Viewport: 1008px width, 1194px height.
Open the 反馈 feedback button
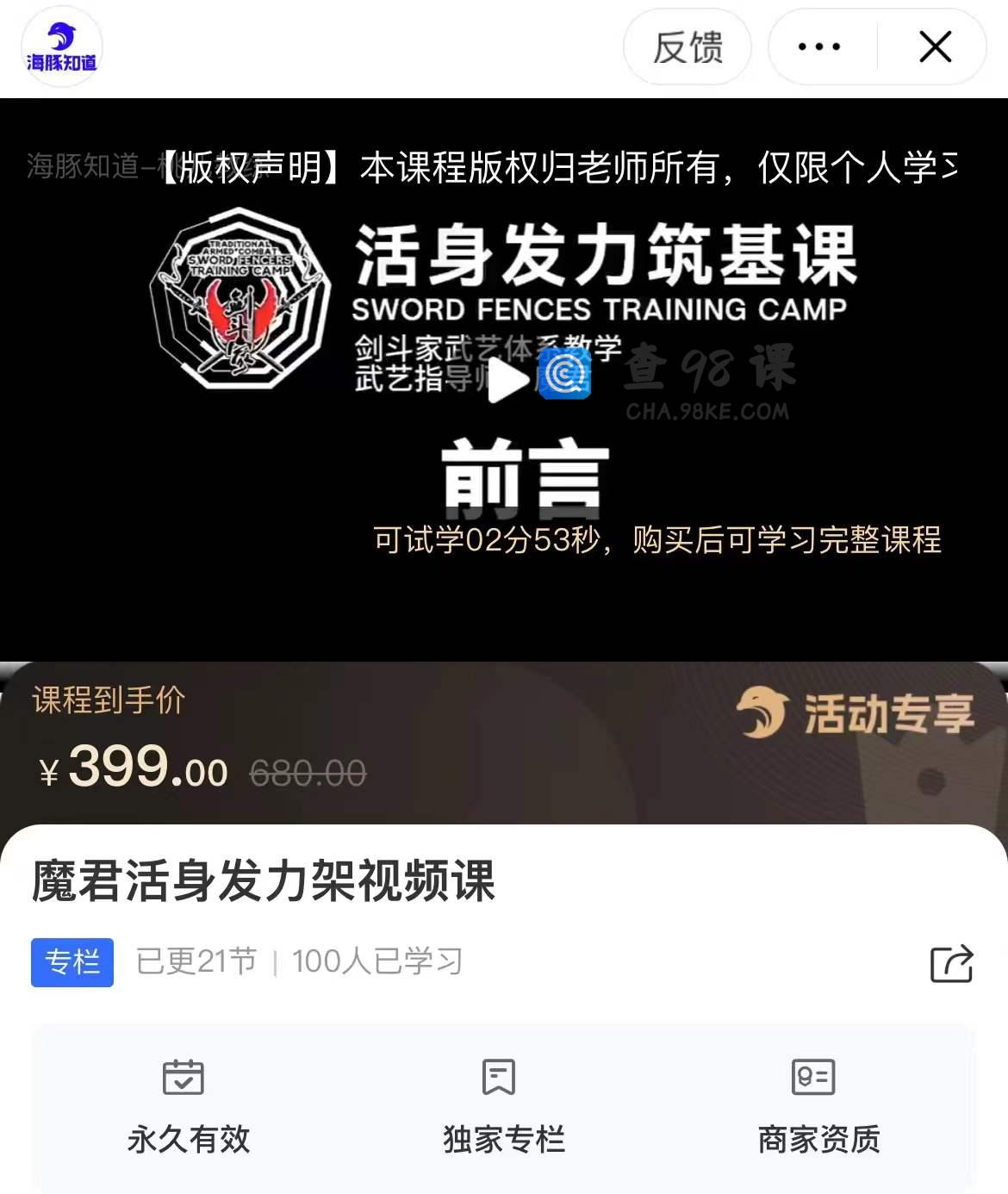click(687, 47)
